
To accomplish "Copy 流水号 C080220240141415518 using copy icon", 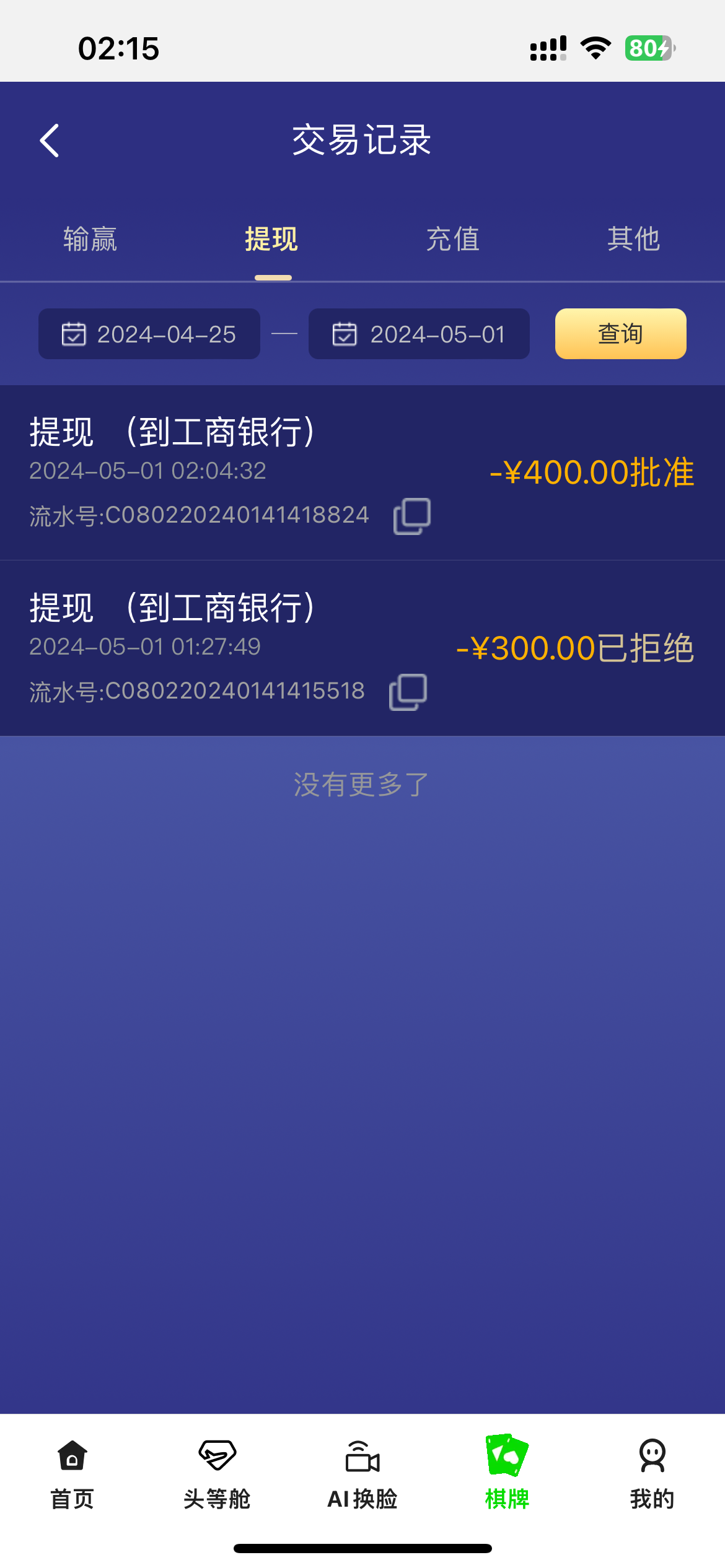I will coord(406,692).
